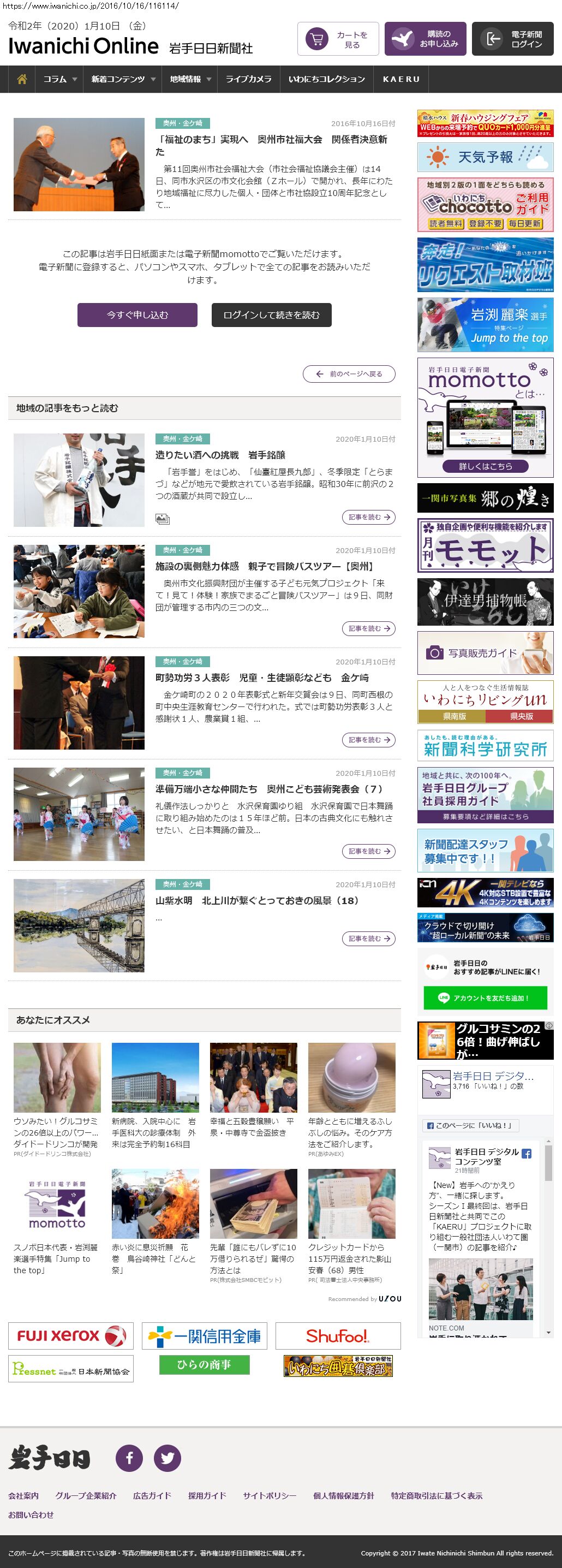The image size is (562, 1568).
Task: Open 会社案内 footer link
Action: pyautogui.click(x=23, y=1495)
